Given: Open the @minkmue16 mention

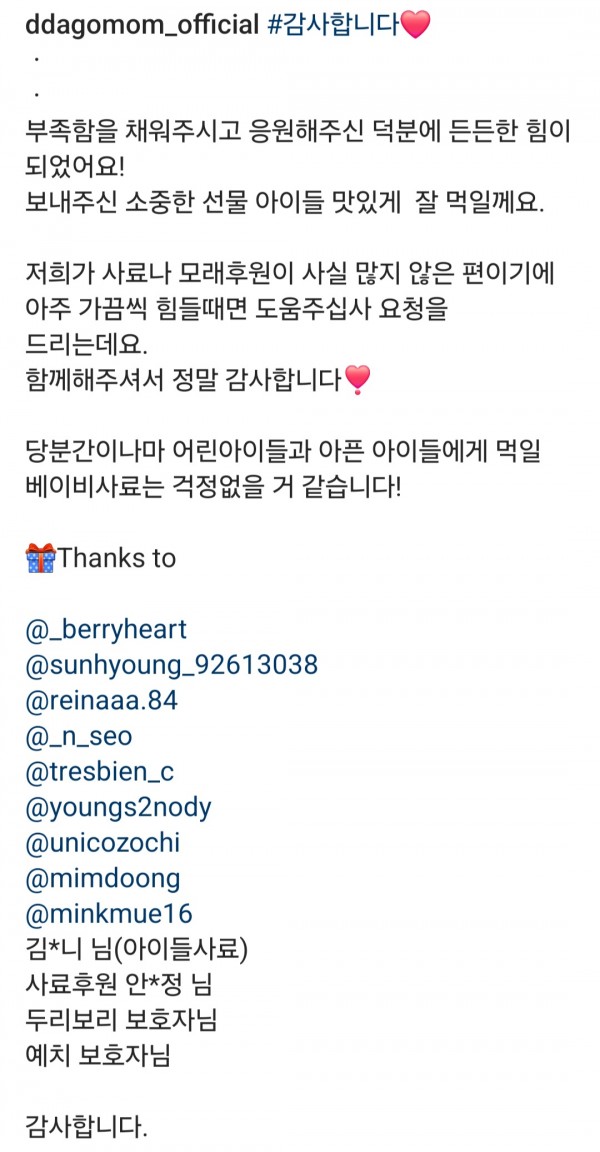Looking at the screenshot, I should [x=108, y=913].
